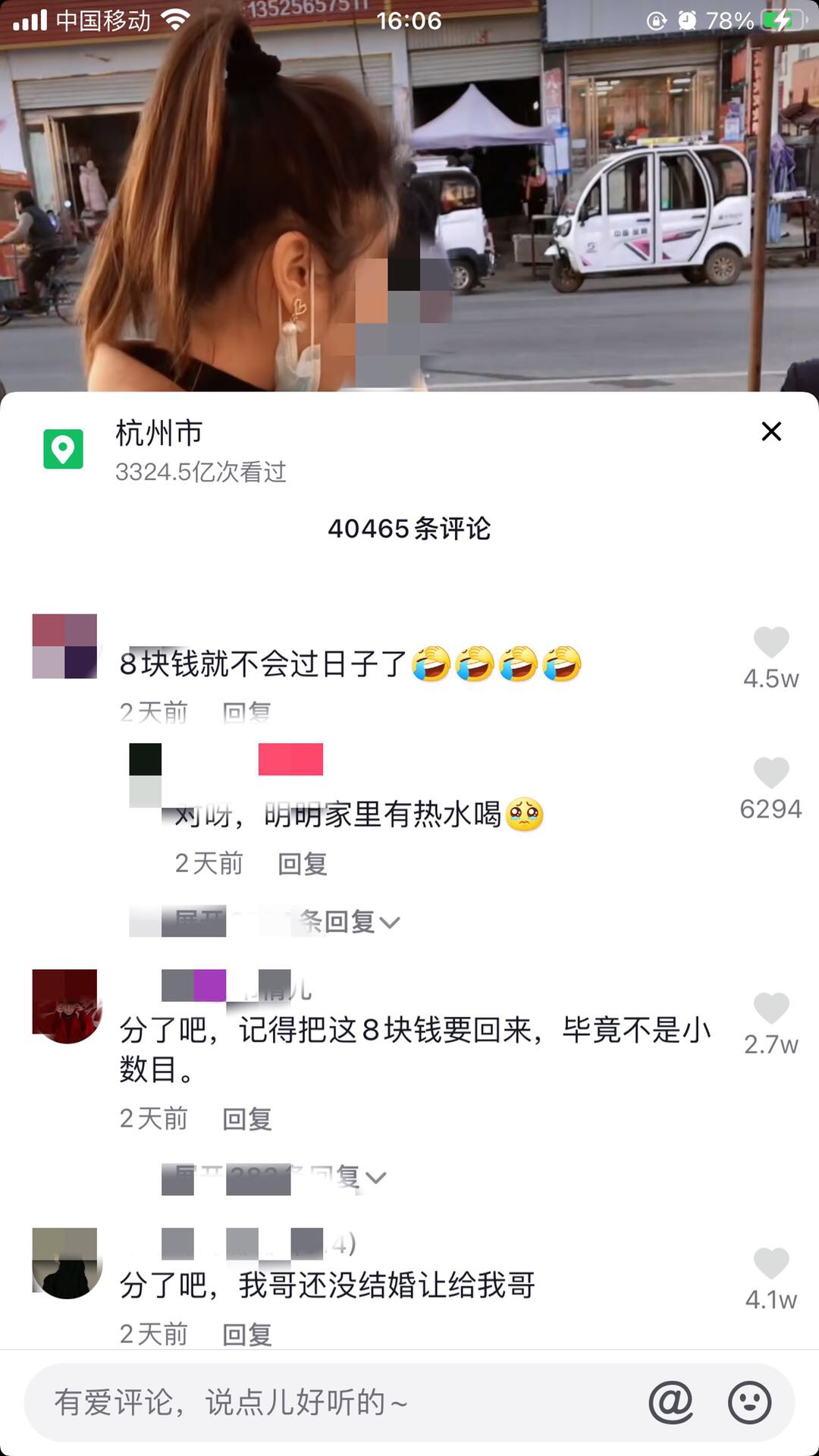Open the red avatar beside the 8块钱要回来 comment

click(64, 1005)
